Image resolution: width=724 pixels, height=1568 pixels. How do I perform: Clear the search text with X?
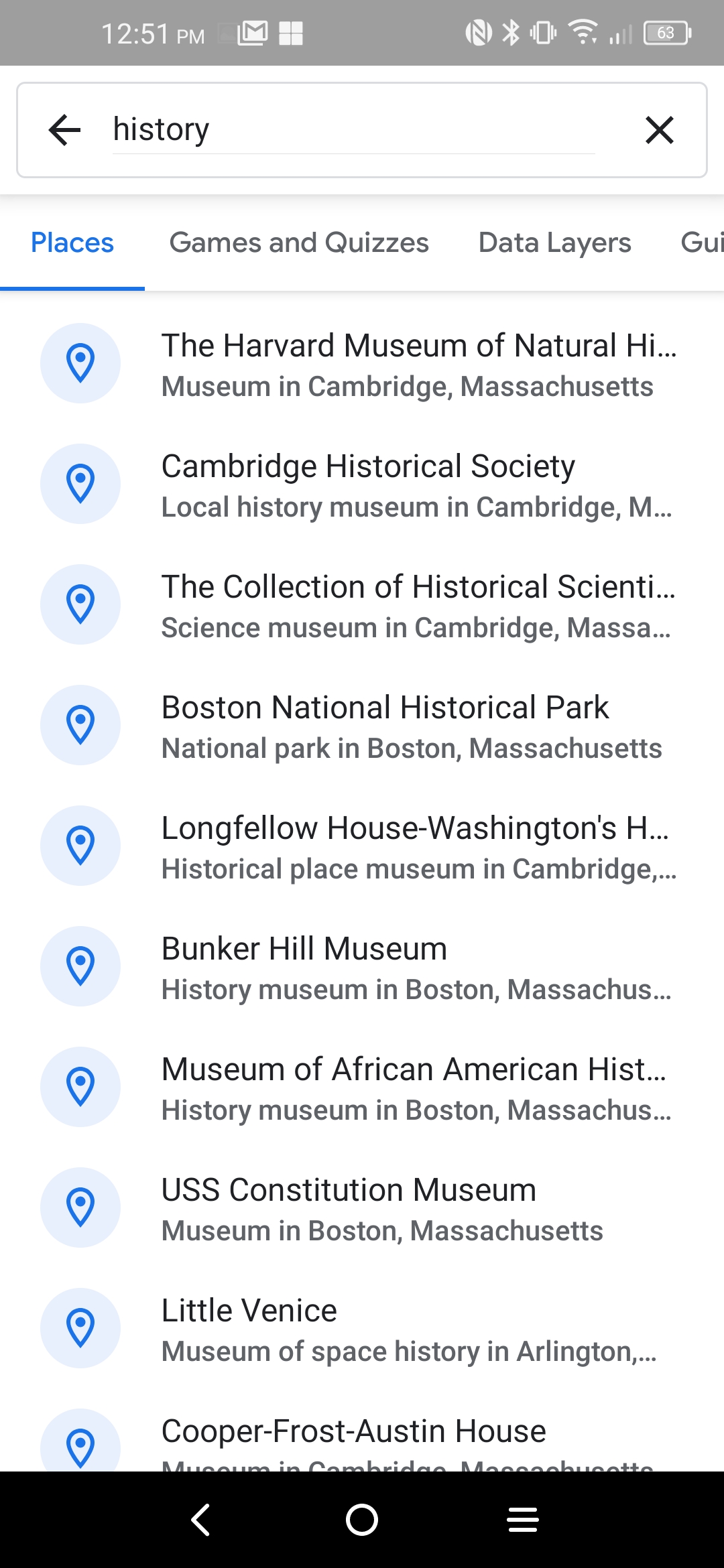[x=659, y=129]
